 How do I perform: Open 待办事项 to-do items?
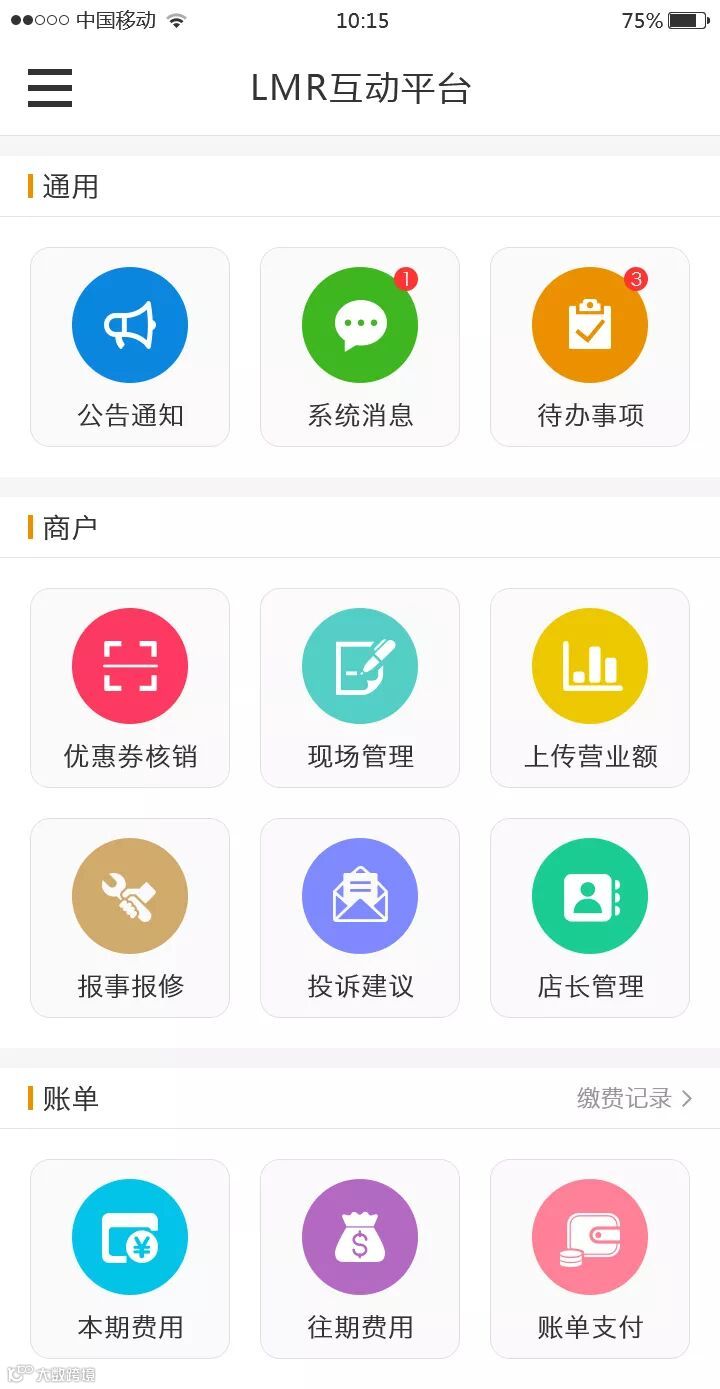(x=590, y=347)
